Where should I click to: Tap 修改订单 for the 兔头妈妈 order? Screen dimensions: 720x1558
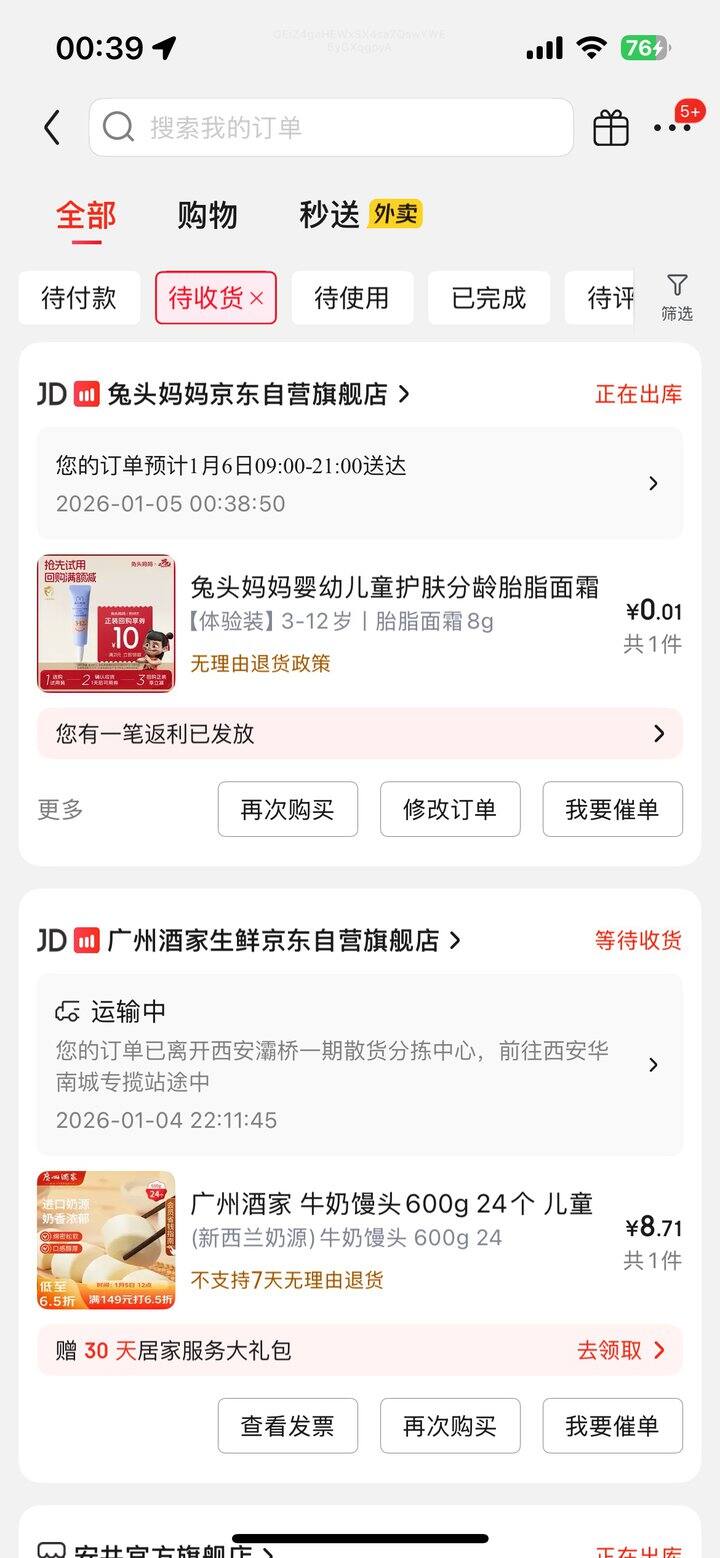click(450, 809)
